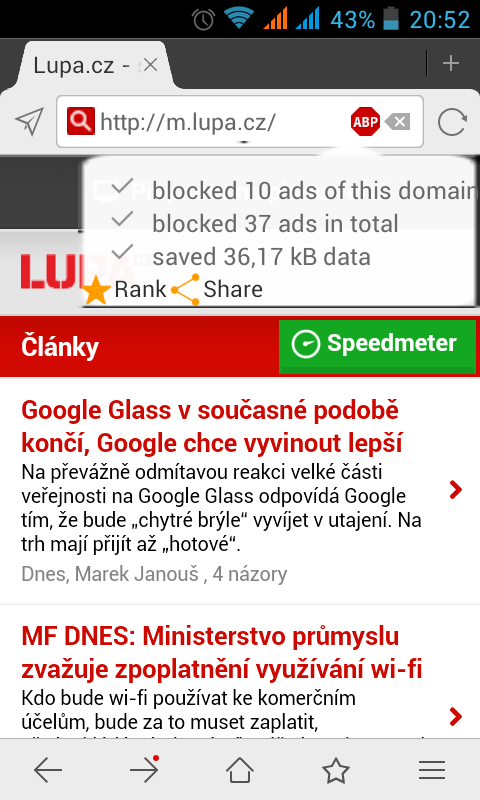
Task: Reload the current page
Action: pyautogui.click(x=452, y=122)
